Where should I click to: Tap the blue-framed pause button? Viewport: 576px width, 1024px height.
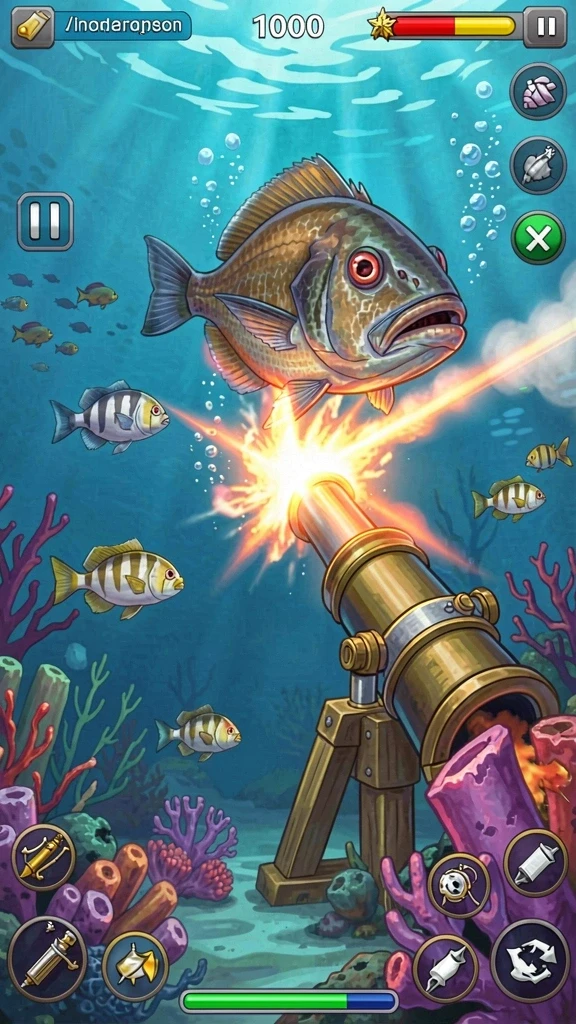45,221
